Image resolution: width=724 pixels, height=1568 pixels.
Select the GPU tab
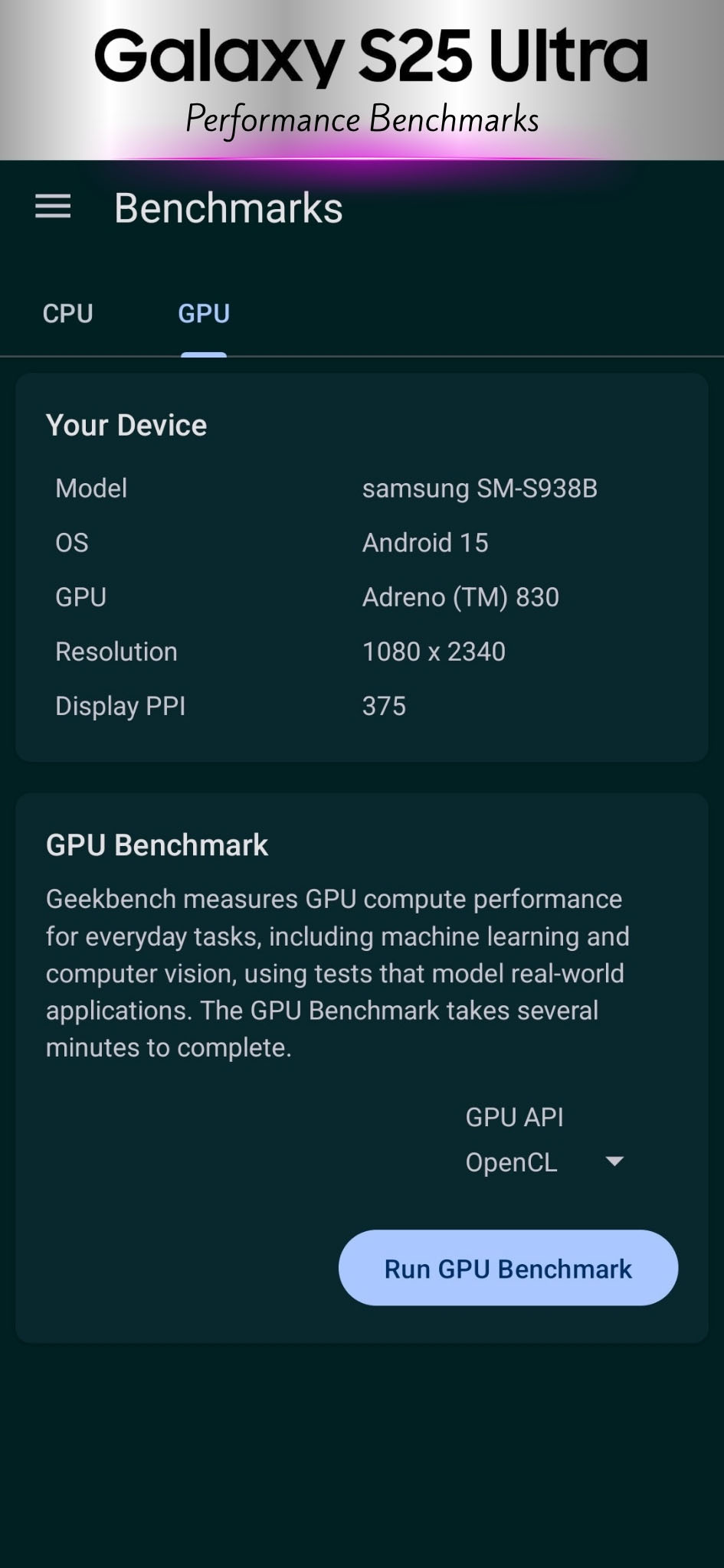[x=204, y=313]
